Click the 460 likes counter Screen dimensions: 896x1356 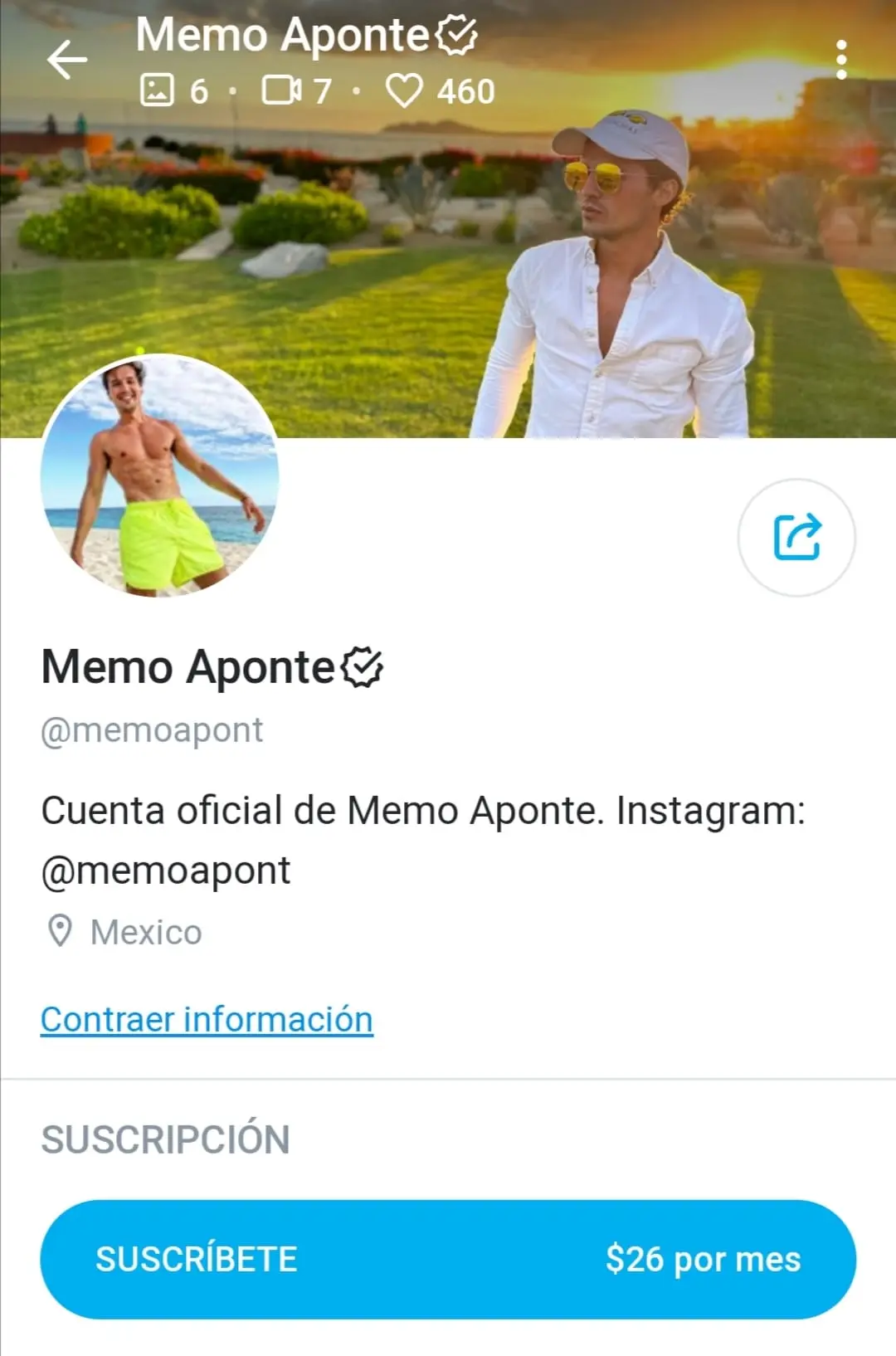[x=465, y=91]
